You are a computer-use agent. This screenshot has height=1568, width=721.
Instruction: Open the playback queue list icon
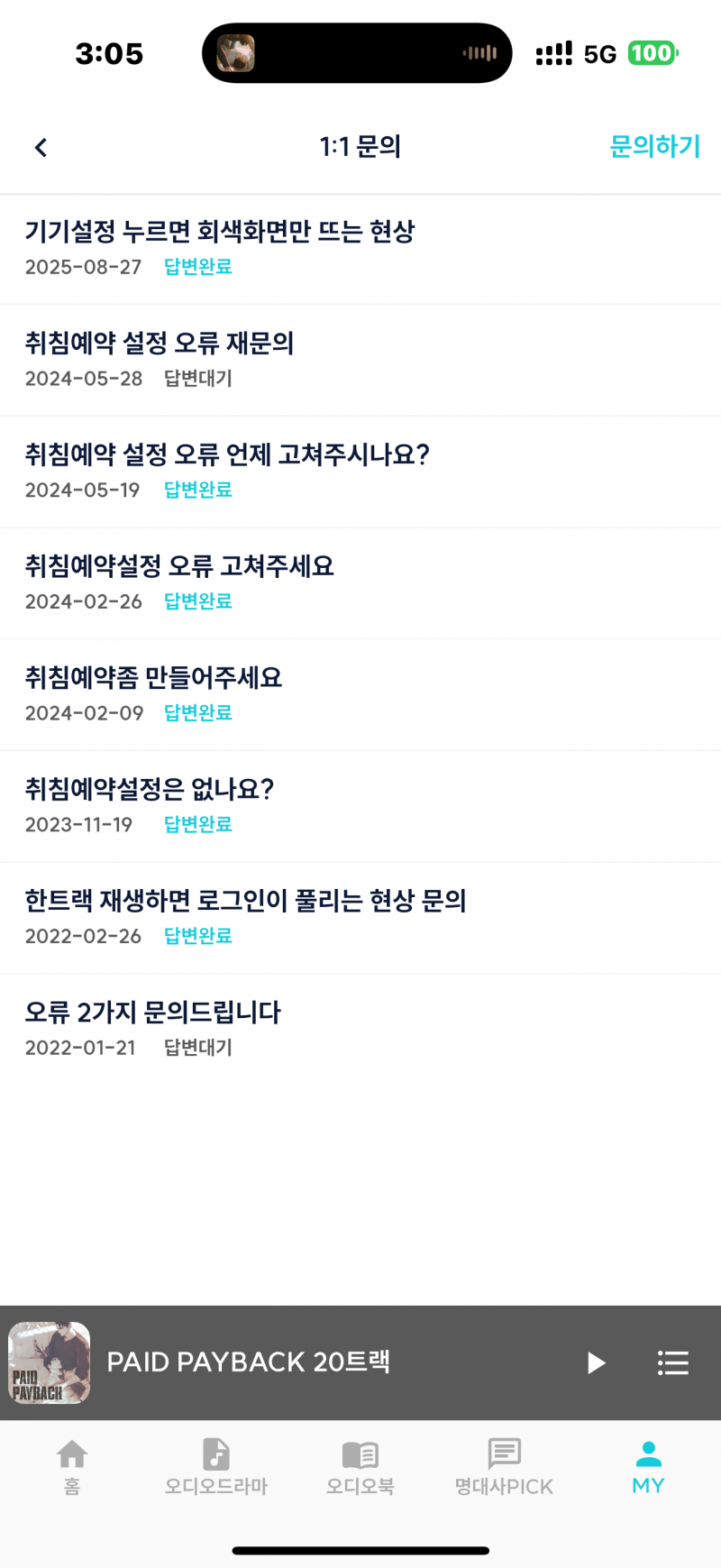tap(673, 1362)
